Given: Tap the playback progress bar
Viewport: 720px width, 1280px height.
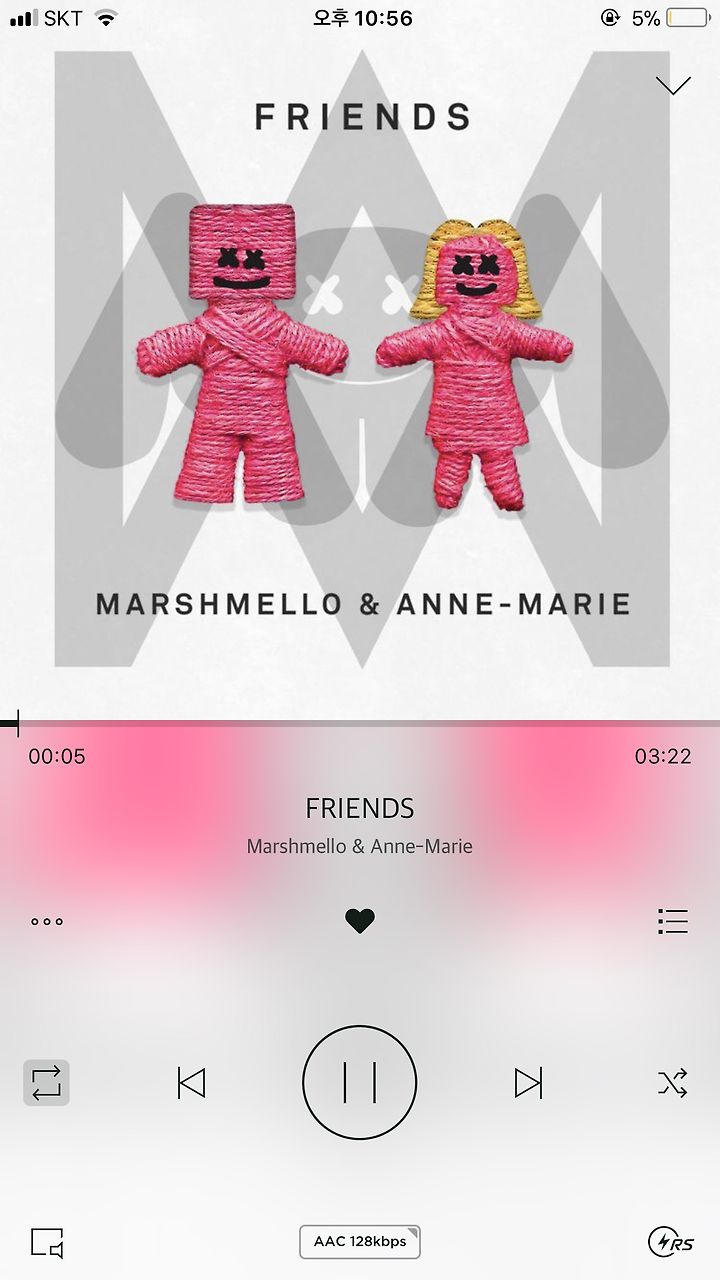Looking at the screenshot, I should click(360, 723).
